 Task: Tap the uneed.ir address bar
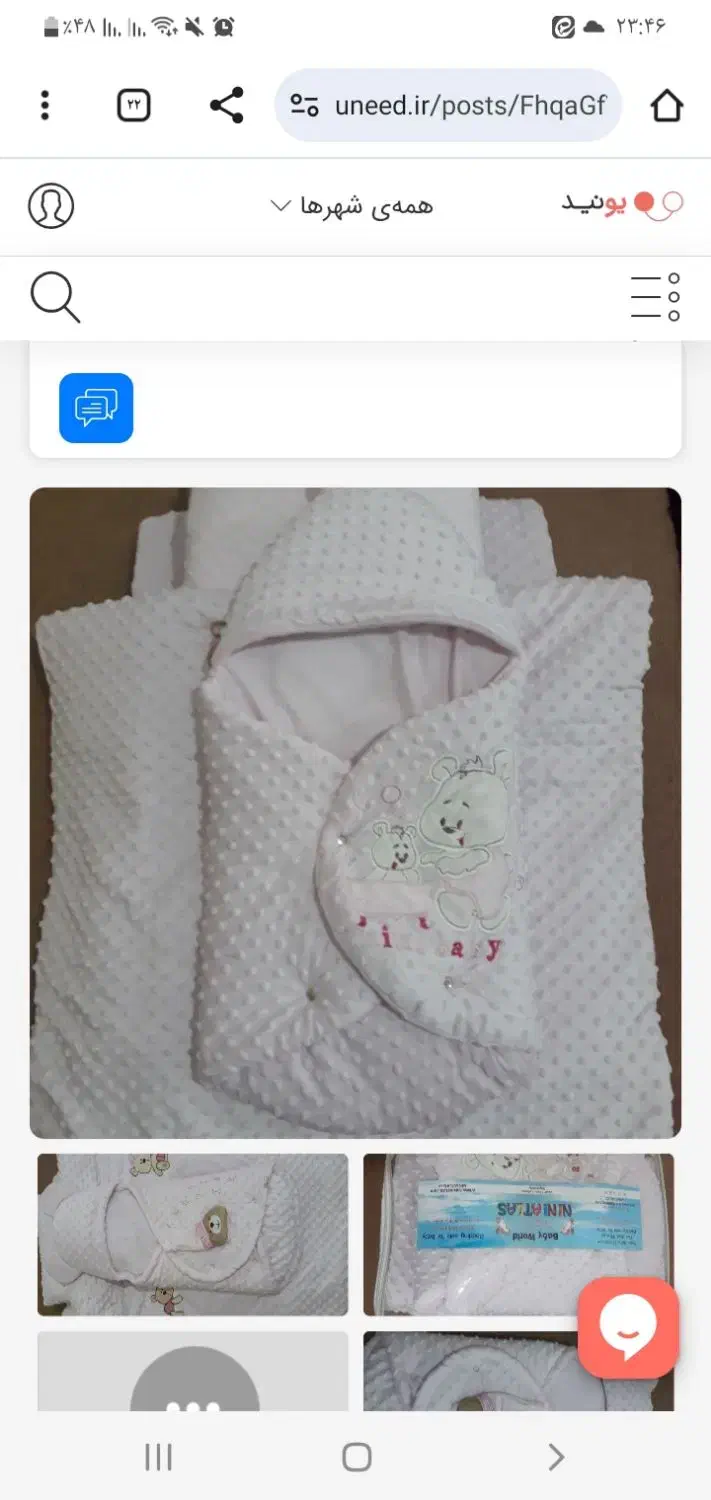448,105
